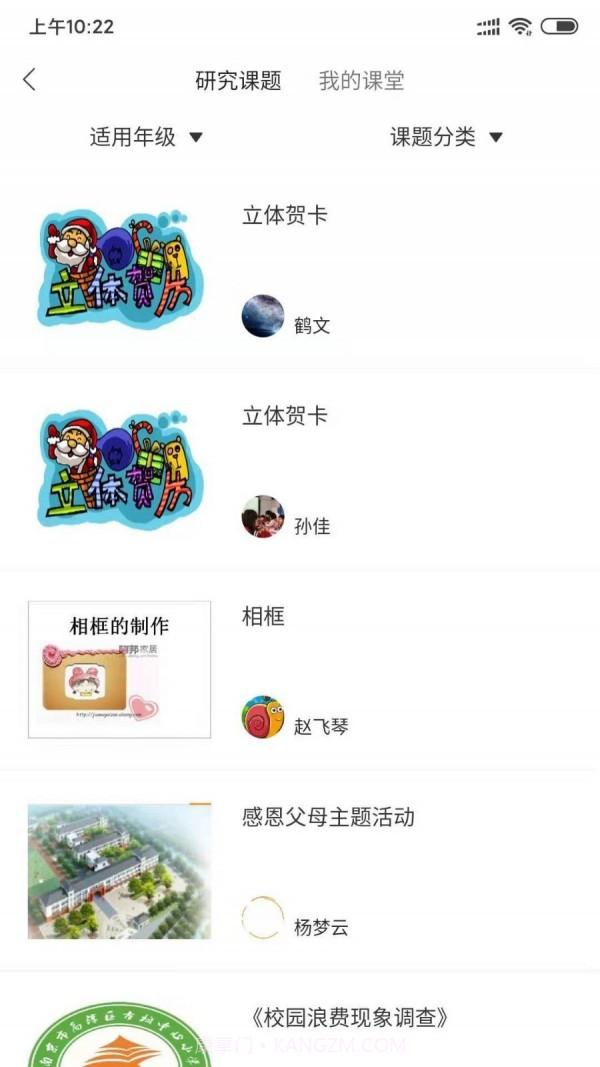Open 感恩父母主题活动 by 杨梦云
The width and height of the screenshot is (600, 1067).
tap(328, 817)
